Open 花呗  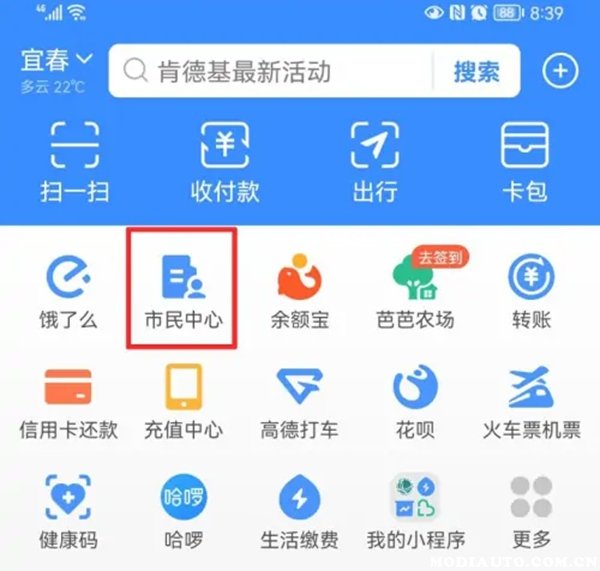click(415, 401)
